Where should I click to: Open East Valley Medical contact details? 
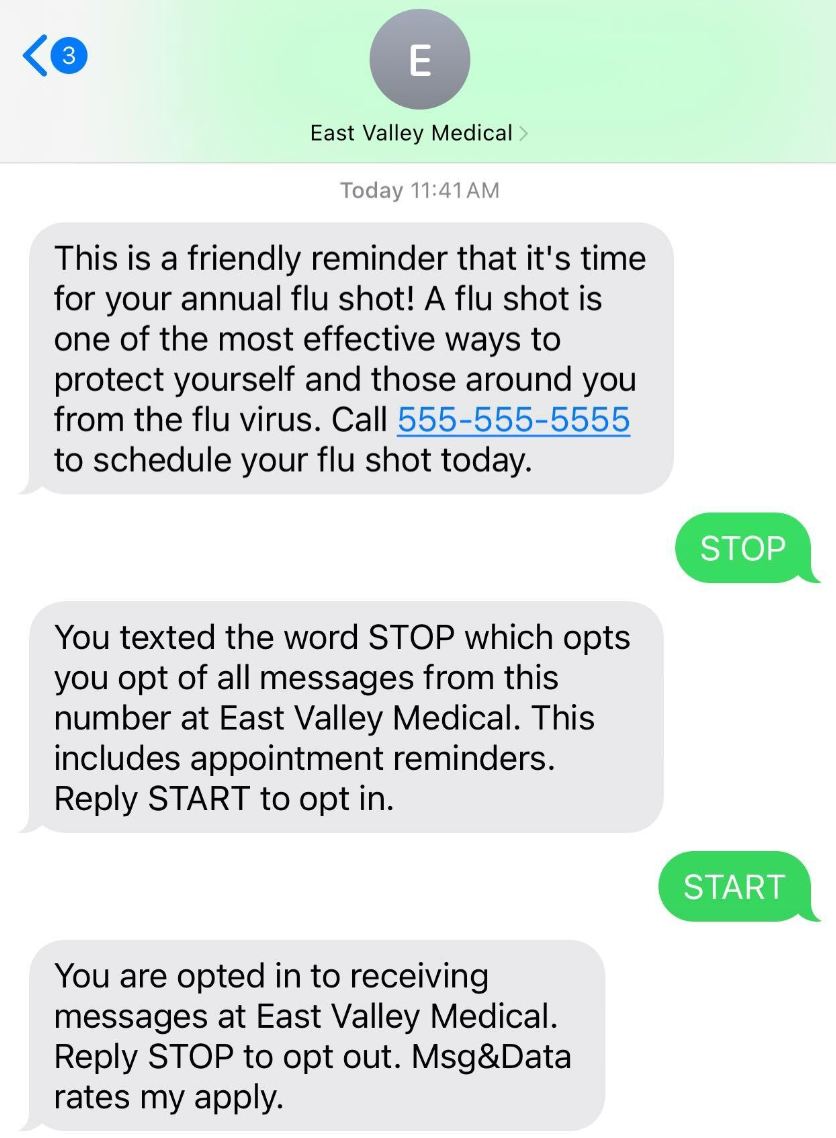(419, 133)
